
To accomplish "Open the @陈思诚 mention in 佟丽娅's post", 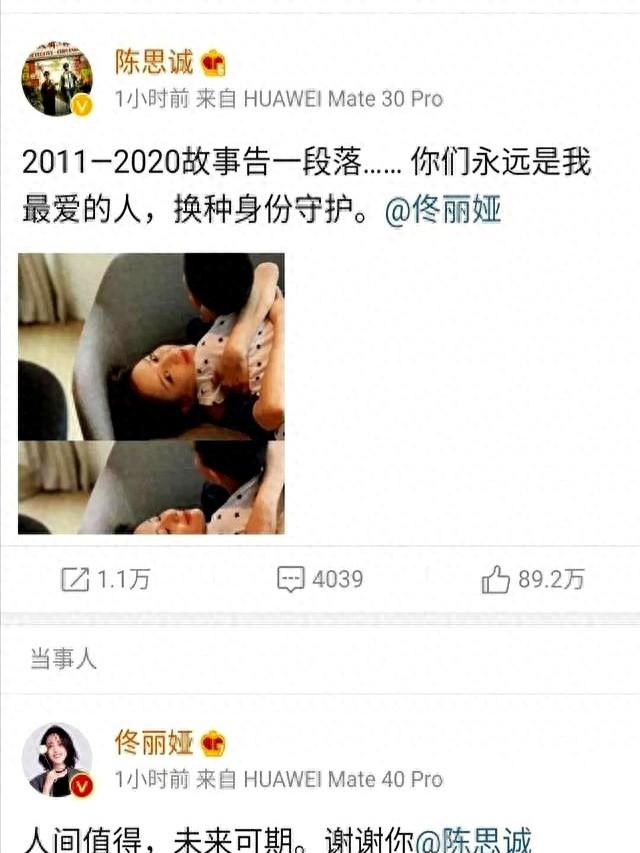I will pyautogui.click(x=472, y=842).
